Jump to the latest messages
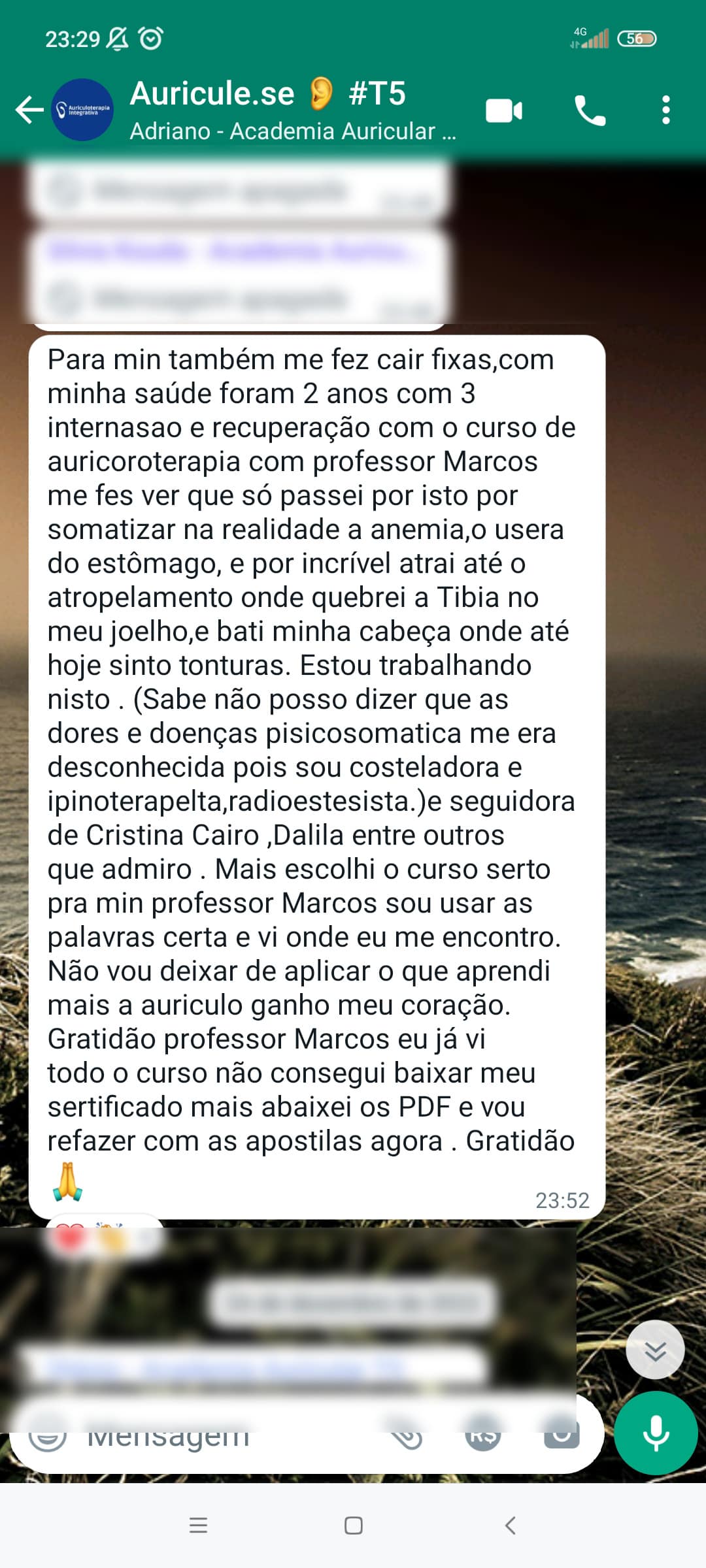The image size is (706, 1568). point(655,1350)
